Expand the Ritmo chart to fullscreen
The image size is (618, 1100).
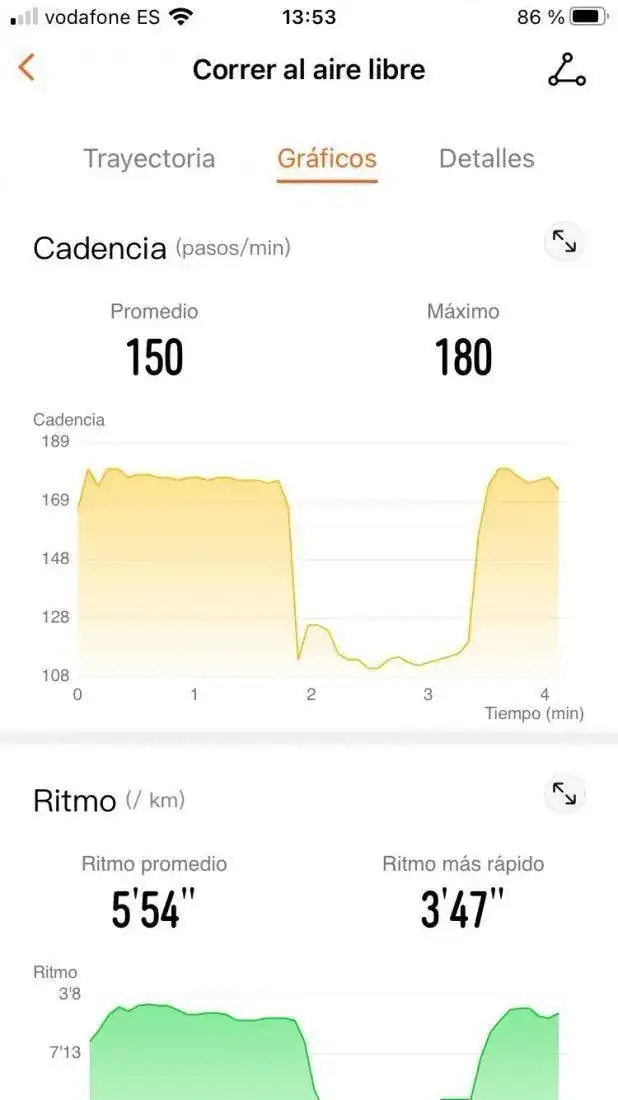[x=564, y=794]
